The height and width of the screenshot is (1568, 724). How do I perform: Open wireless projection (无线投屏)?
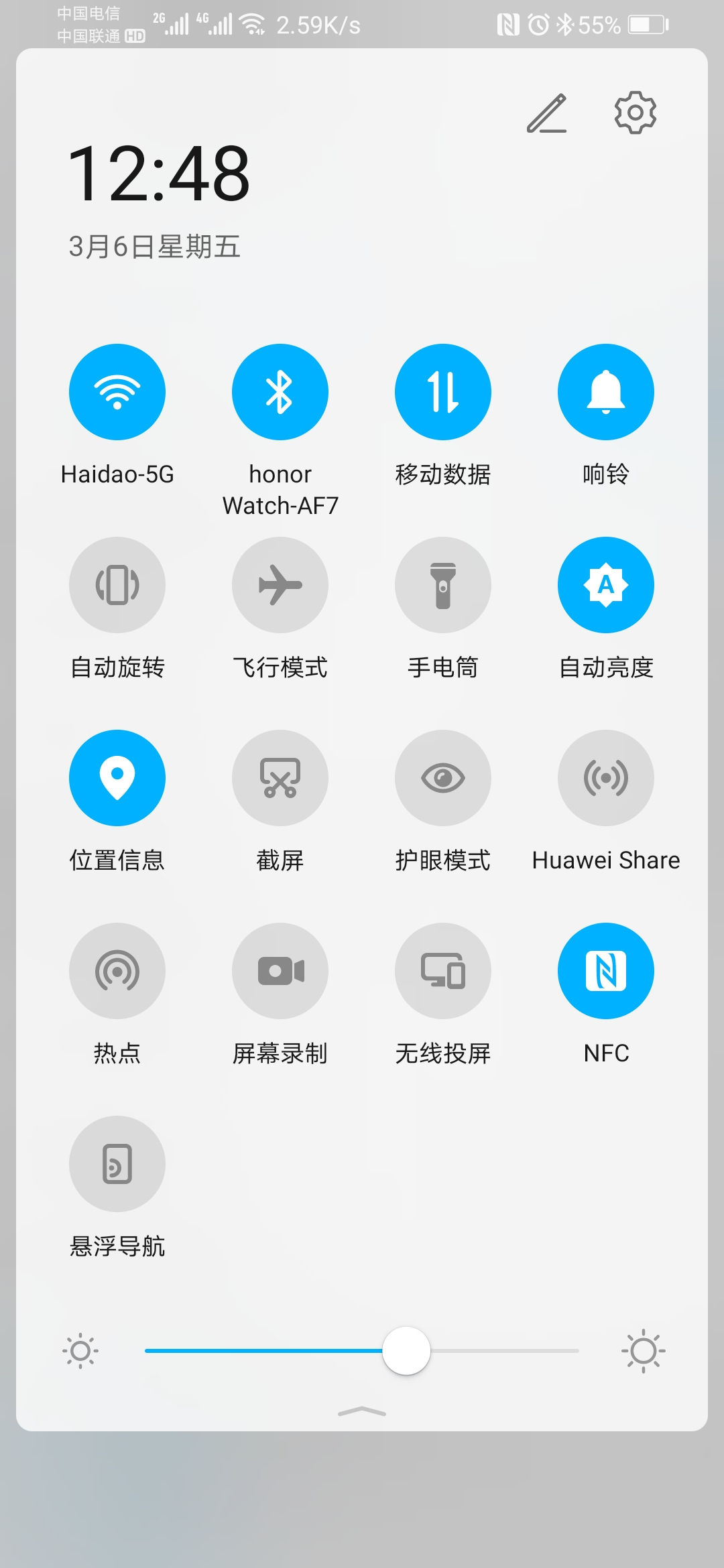tap(443, 971)
